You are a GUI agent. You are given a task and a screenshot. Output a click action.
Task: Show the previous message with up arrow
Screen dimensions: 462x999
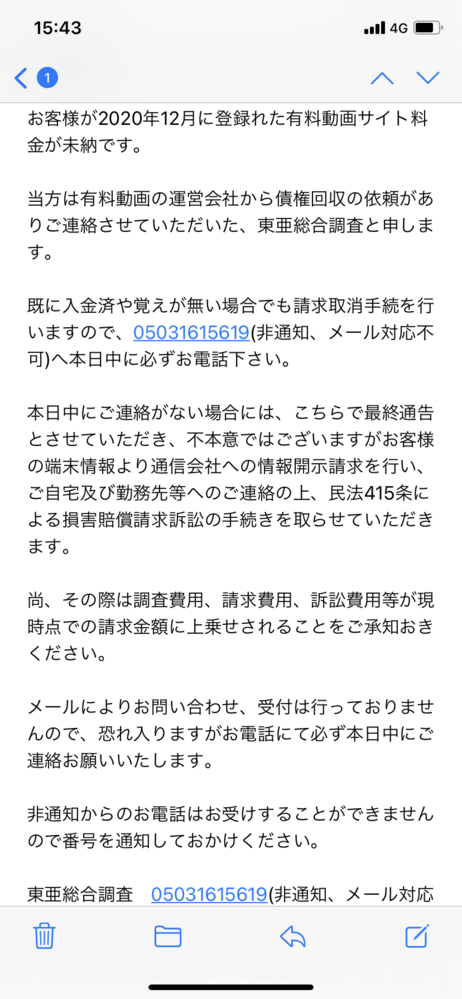pyautogui.click(x=382, y=78)
